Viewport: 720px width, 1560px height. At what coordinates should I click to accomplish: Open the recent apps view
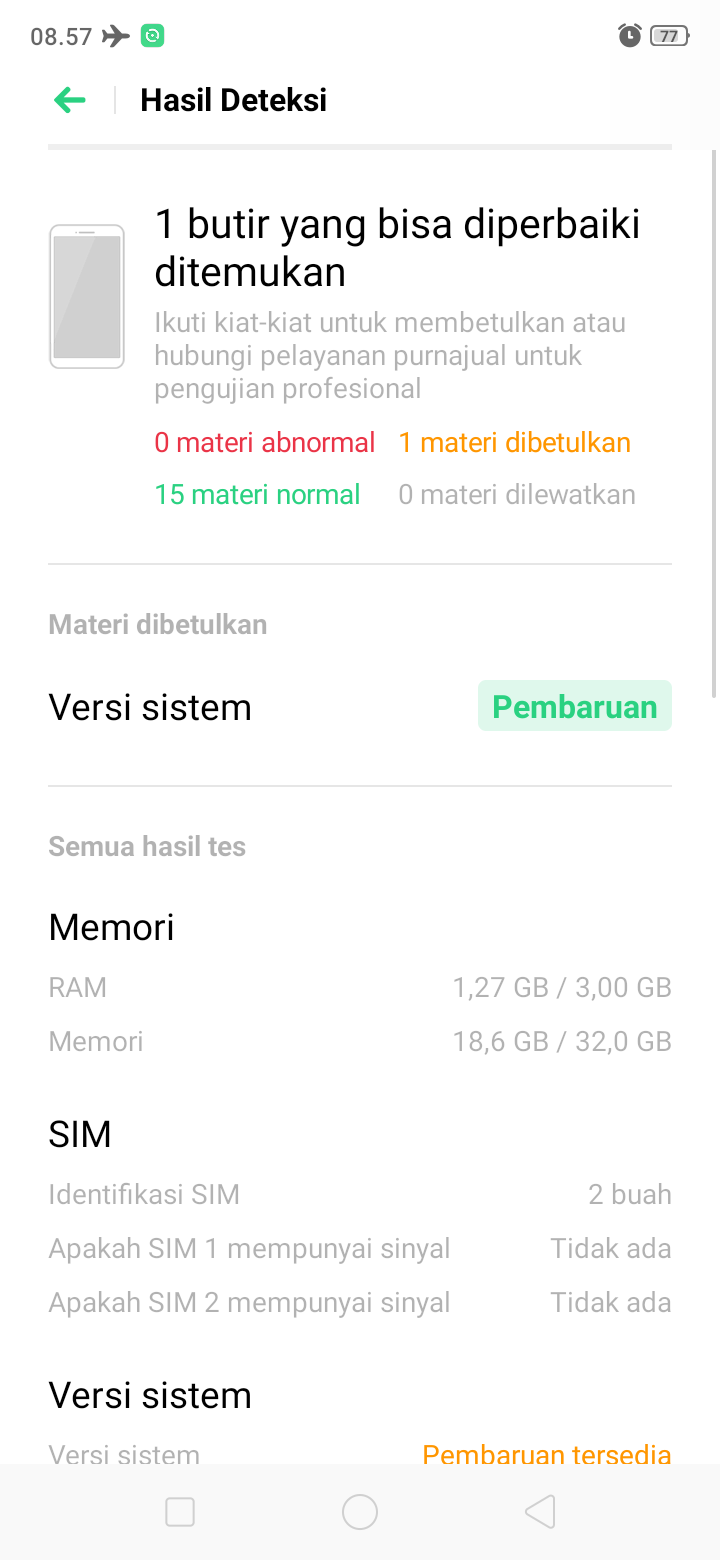pyautogui.click(x=180, y=1512)
